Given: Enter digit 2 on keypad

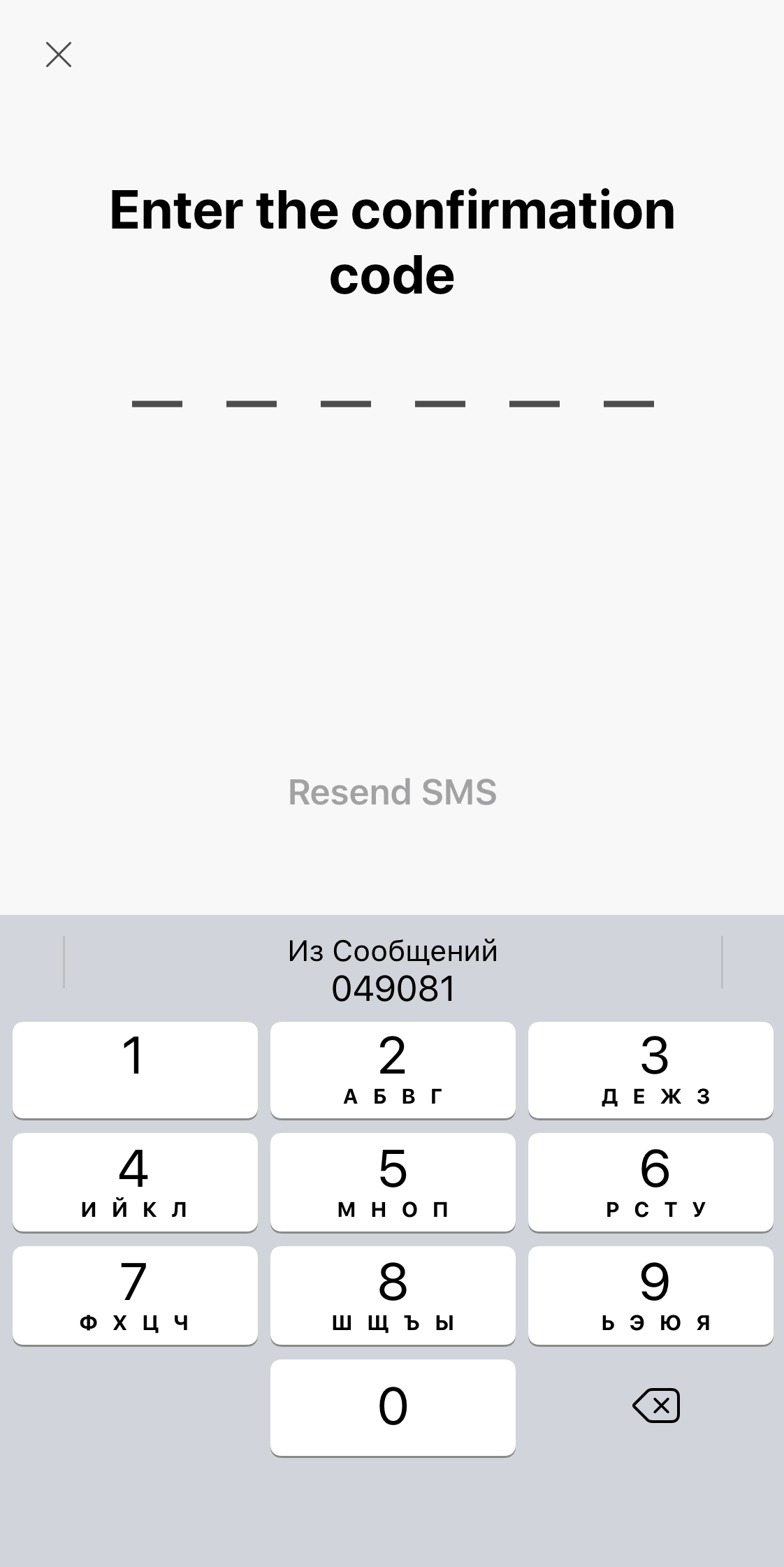Looking at the screenshot, I should pyautogui.click(x=393, y=1069).
